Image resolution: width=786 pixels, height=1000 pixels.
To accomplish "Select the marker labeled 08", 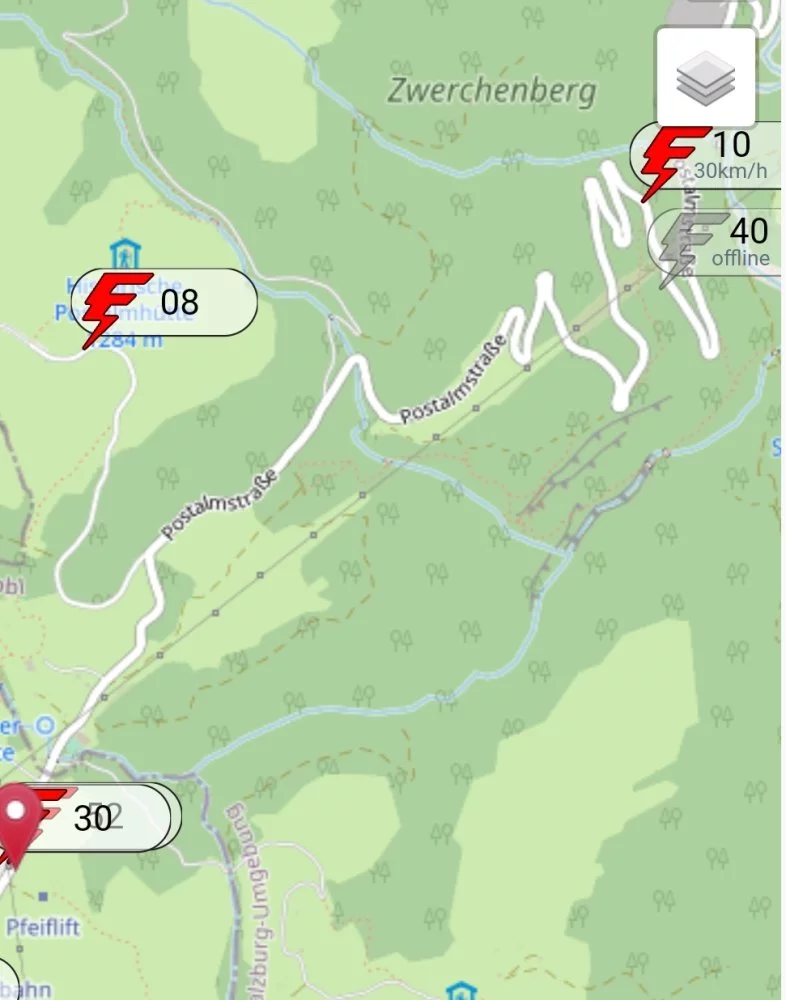I will pos(165,302).
